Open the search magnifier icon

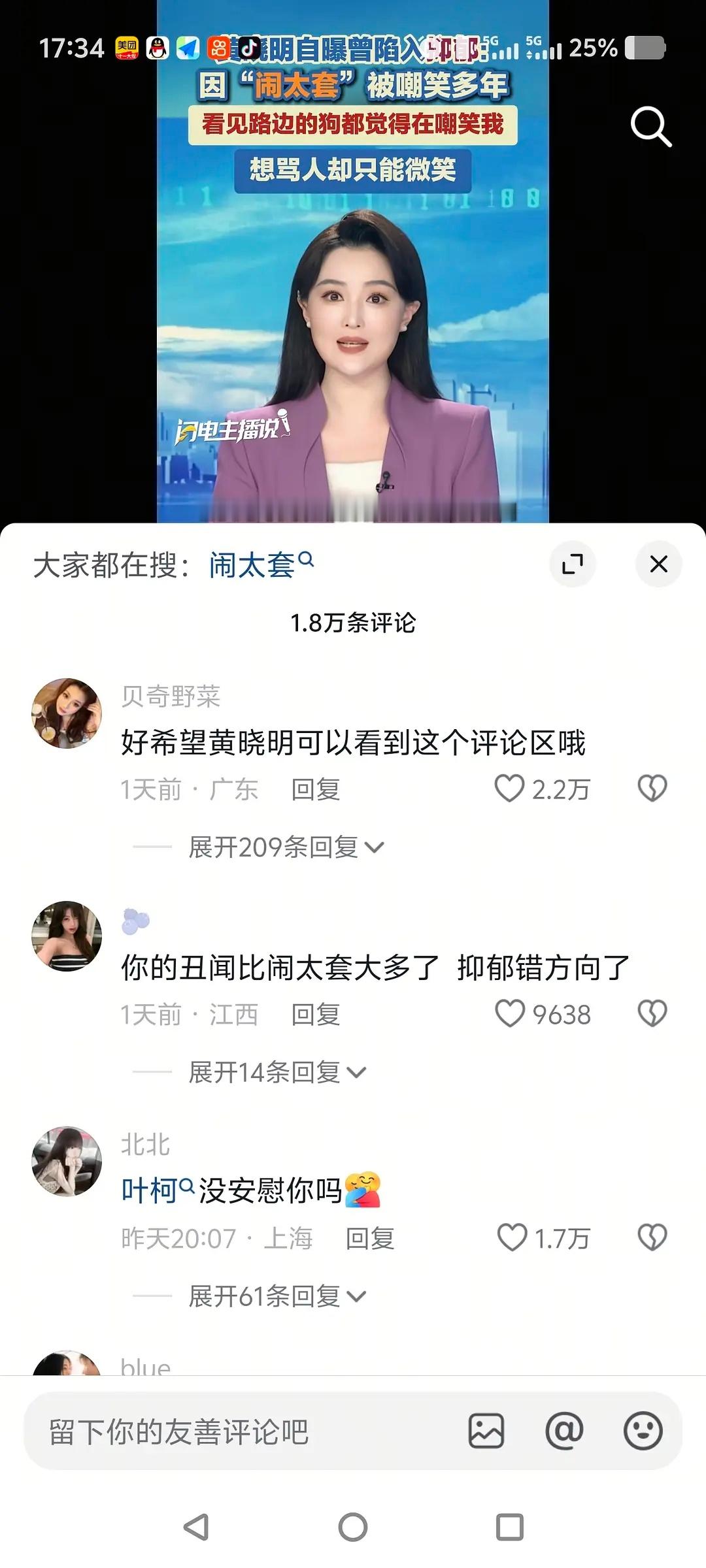coord(650,126)
